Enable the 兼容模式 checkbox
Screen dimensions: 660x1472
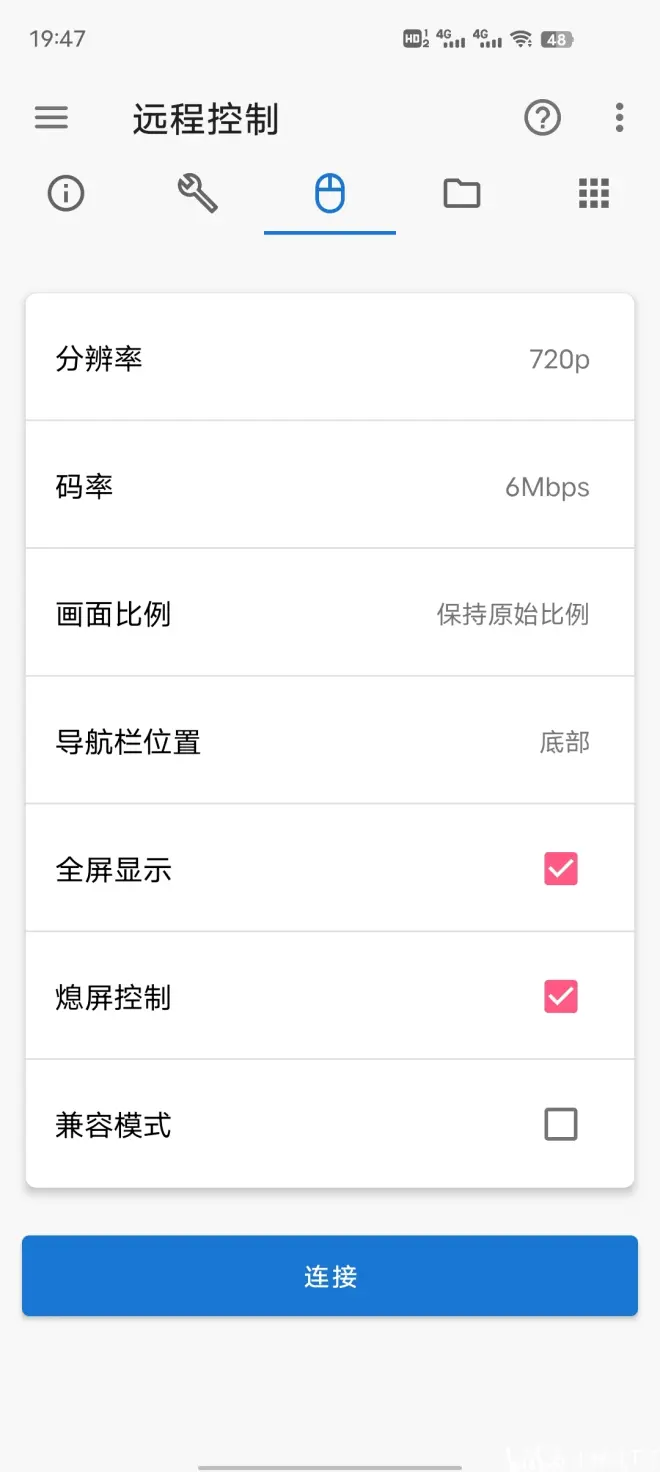(x=561, y=1124)
